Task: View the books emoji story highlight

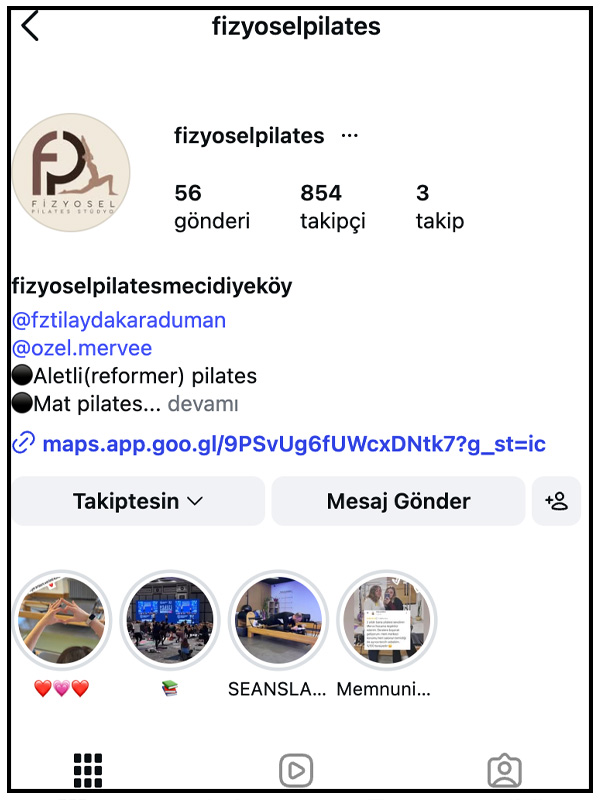Action: (170, 620)
